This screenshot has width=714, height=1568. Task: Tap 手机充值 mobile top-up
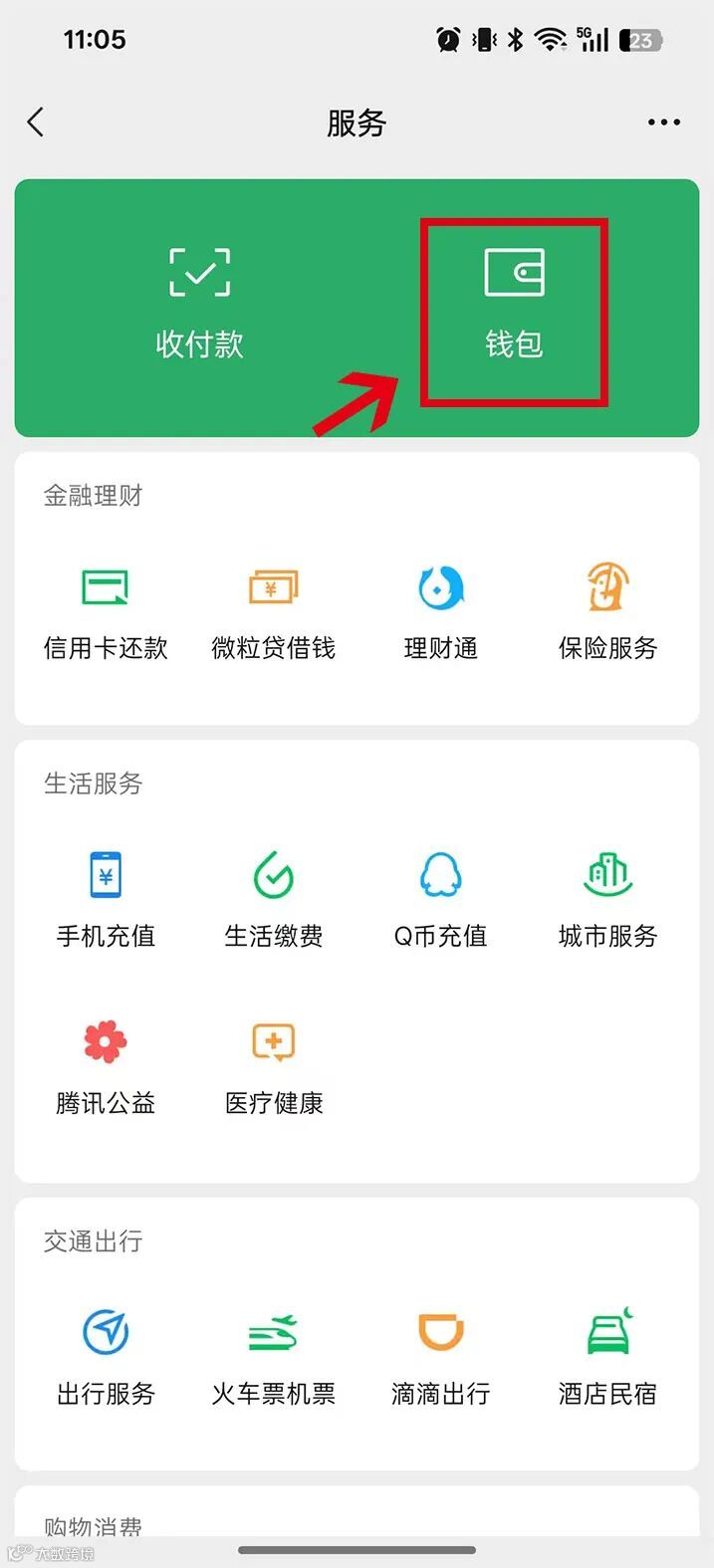tap(106, 899)
